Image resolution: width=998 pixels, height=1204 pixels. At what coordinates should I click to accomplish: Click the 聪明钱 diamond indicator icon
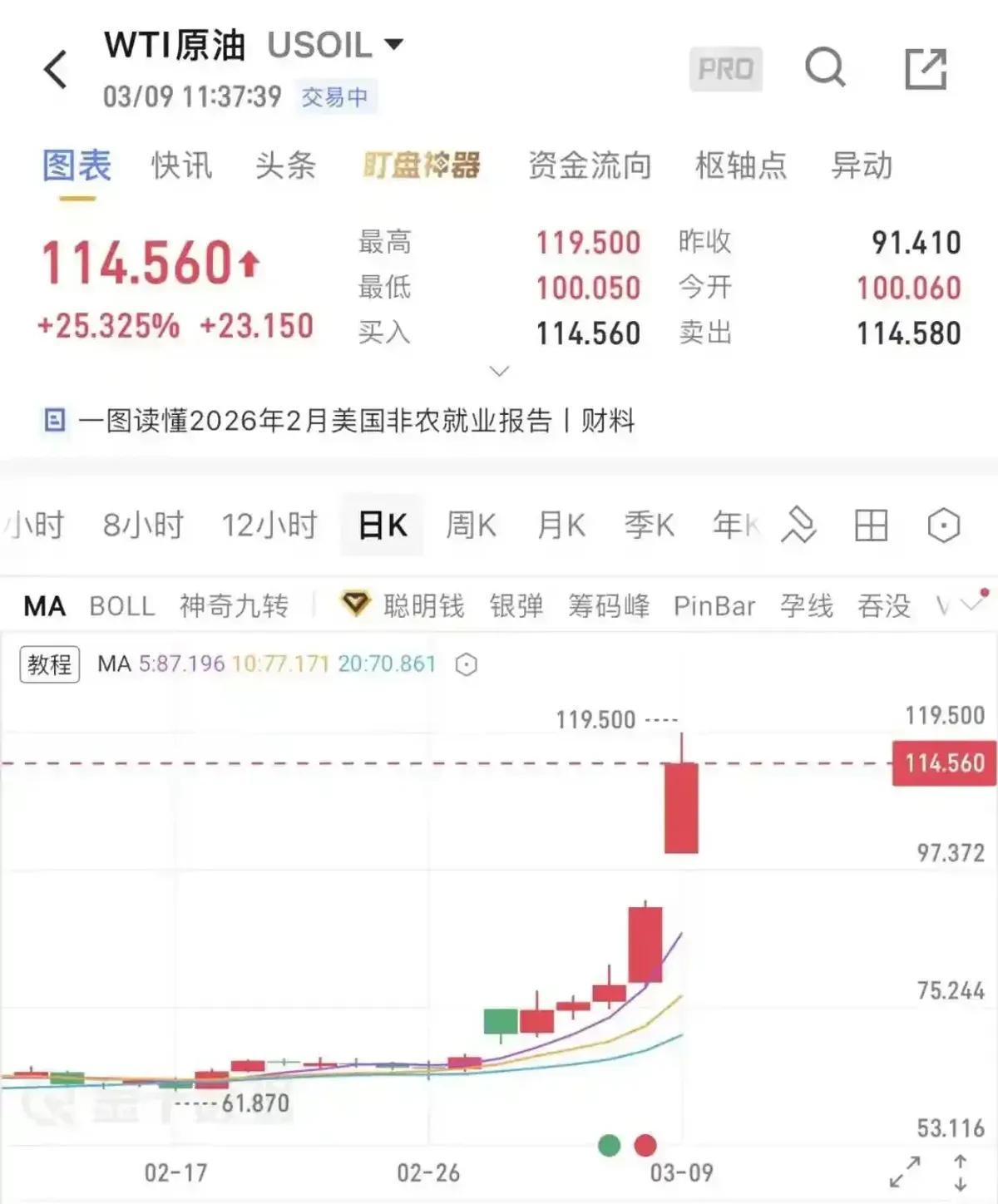click(x=356, y=604)
